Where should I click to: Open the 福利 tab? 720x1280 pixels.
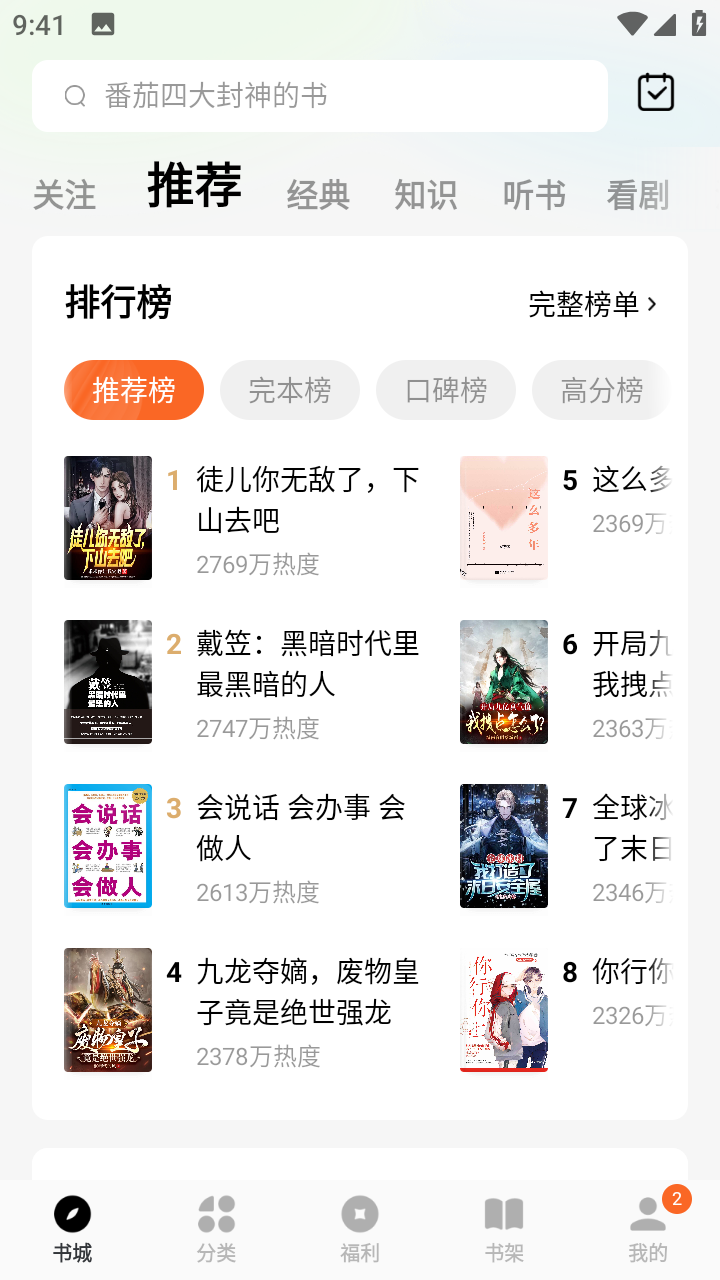pyautogui.click(x=360, y=1228)
